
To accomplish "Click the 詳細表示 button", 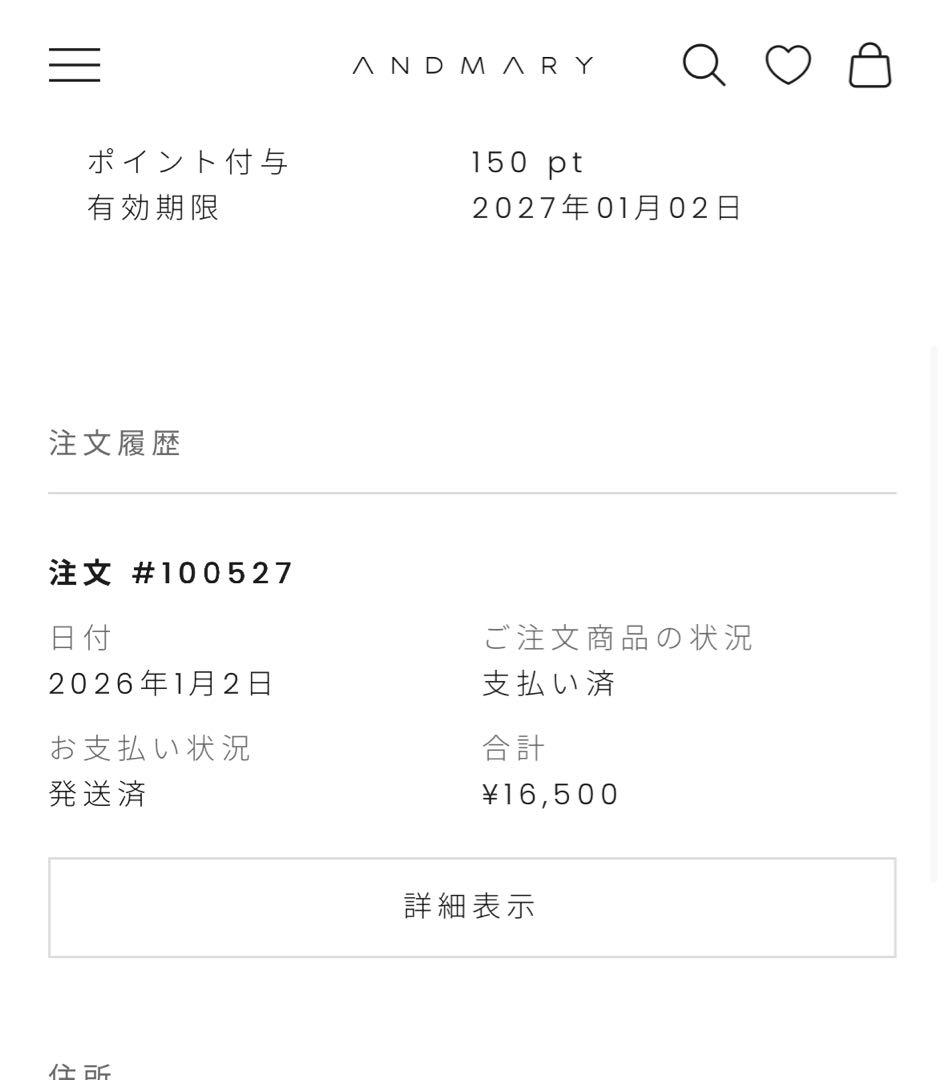I will point(472,906).
